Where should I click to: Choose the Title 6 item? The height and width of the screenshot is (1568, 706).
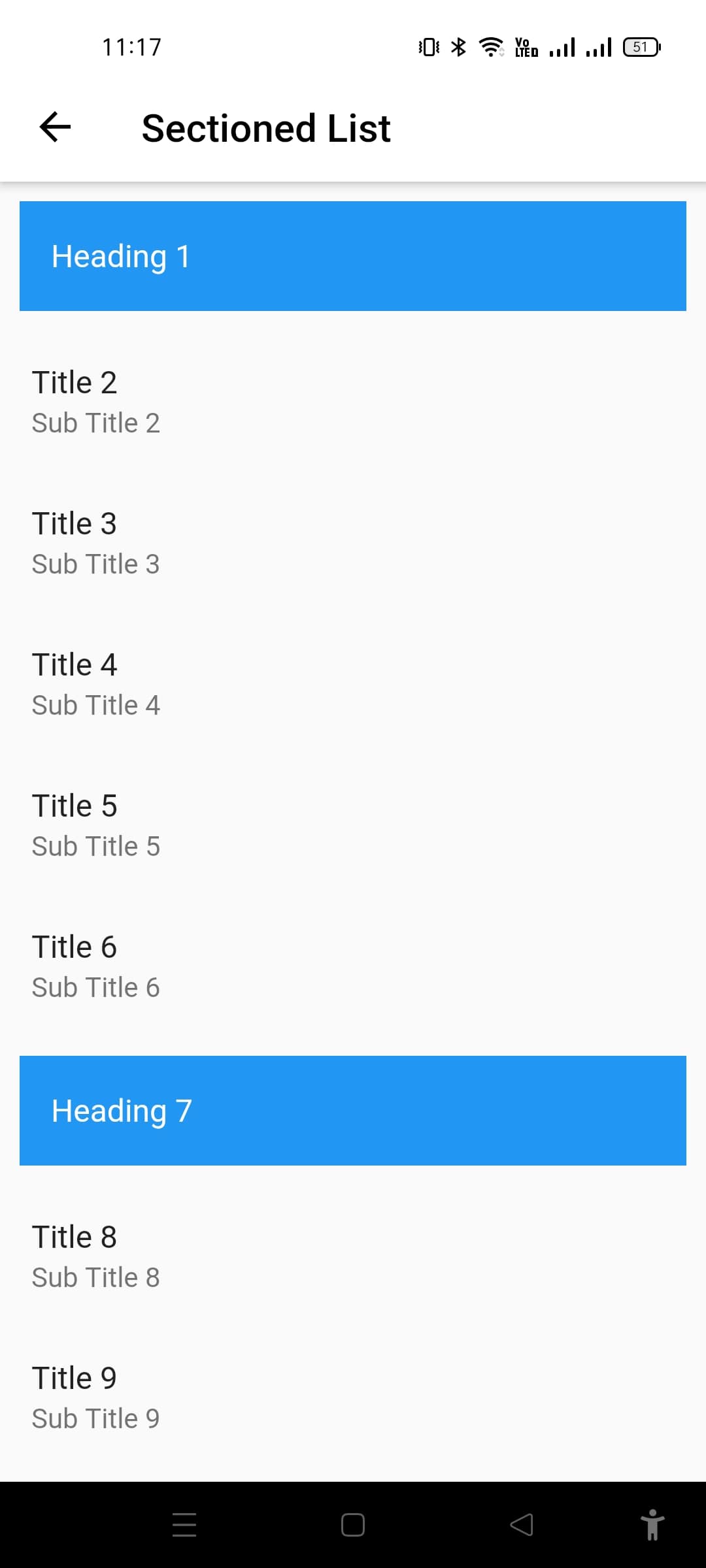353,966
